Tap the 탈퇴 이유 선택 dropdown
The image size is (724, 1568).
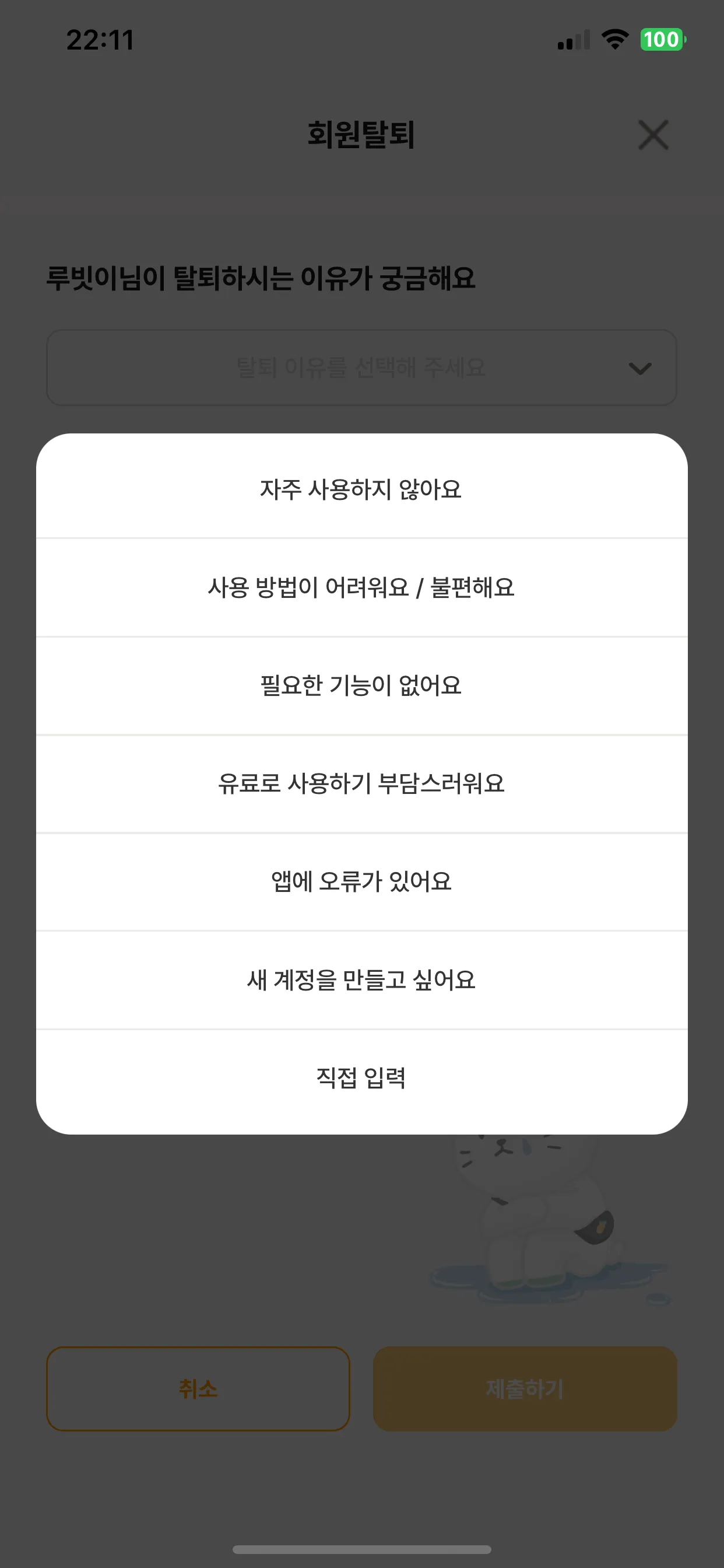pos(361,367)
